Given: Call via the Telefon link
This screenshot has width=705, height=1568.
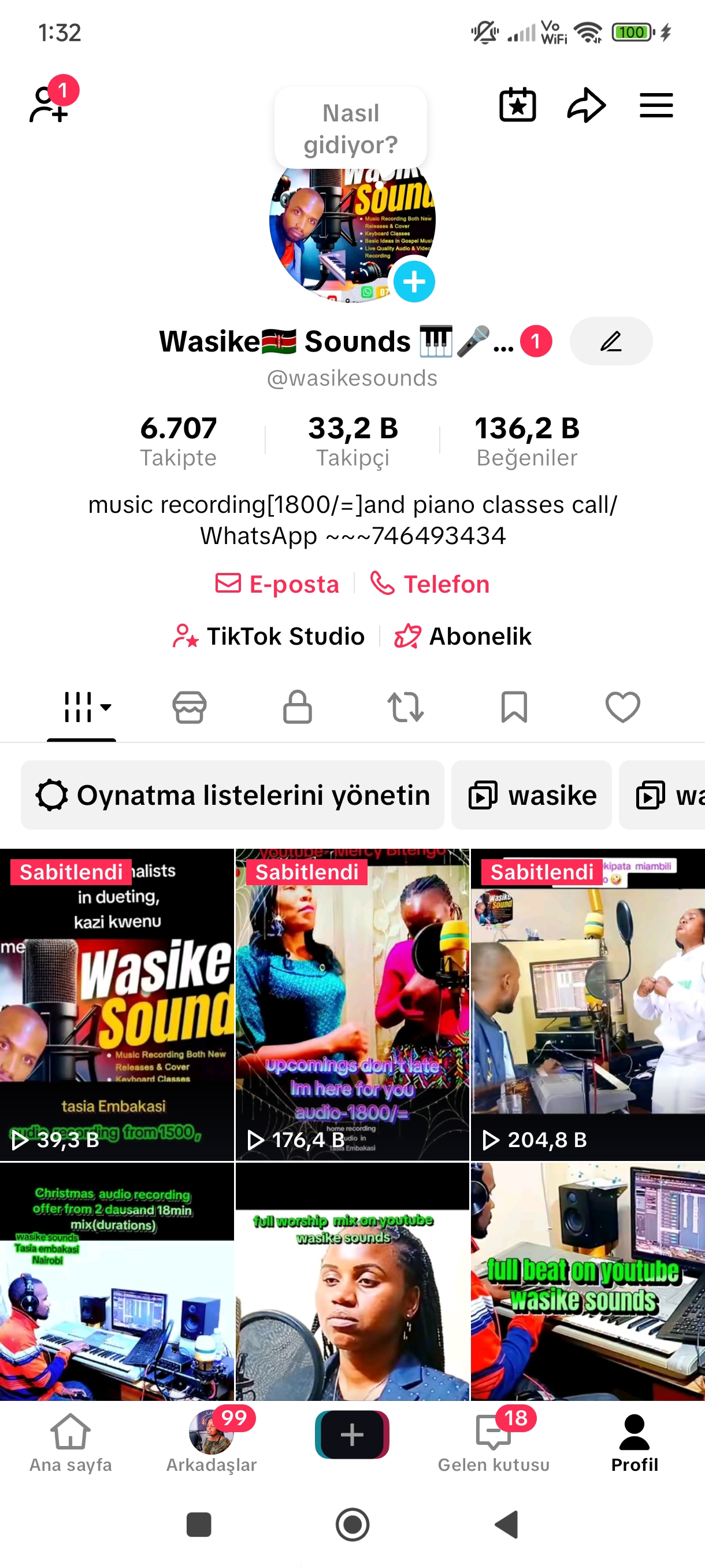Looking at the screenshot, I should pyautogui.click(x=429, y=584).
